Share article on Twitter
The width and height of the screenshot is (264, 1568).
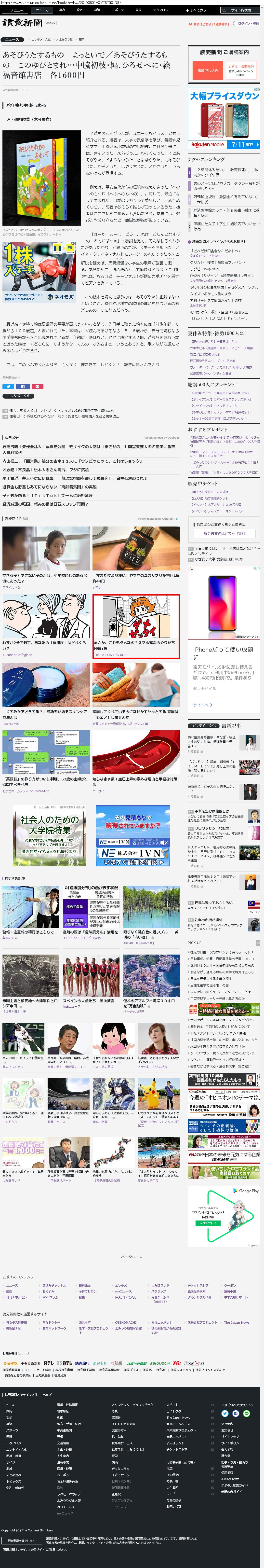[9, 386]
